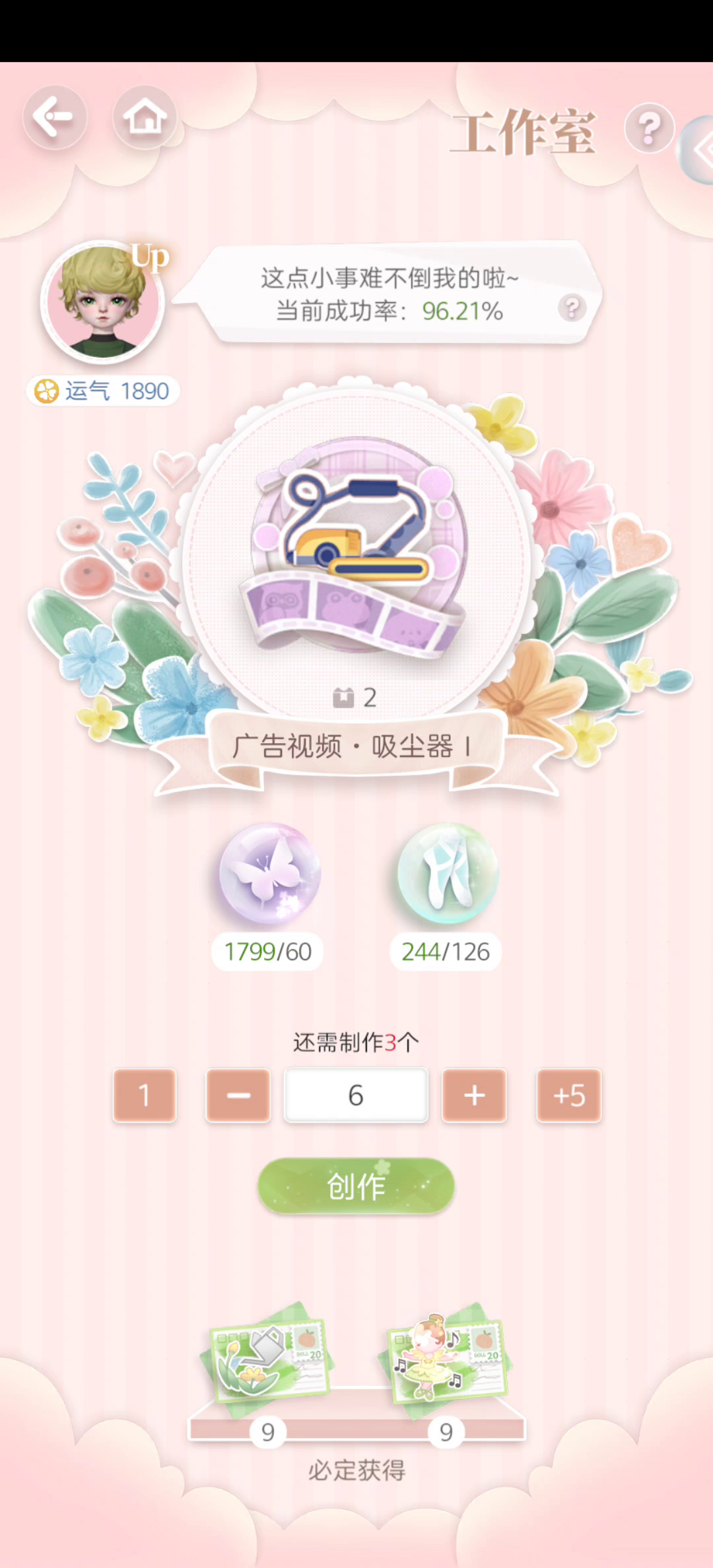Viewport: 713px width, 1568px height.
Task: Go back with the arrow button
Action: (x=54, y=118)
